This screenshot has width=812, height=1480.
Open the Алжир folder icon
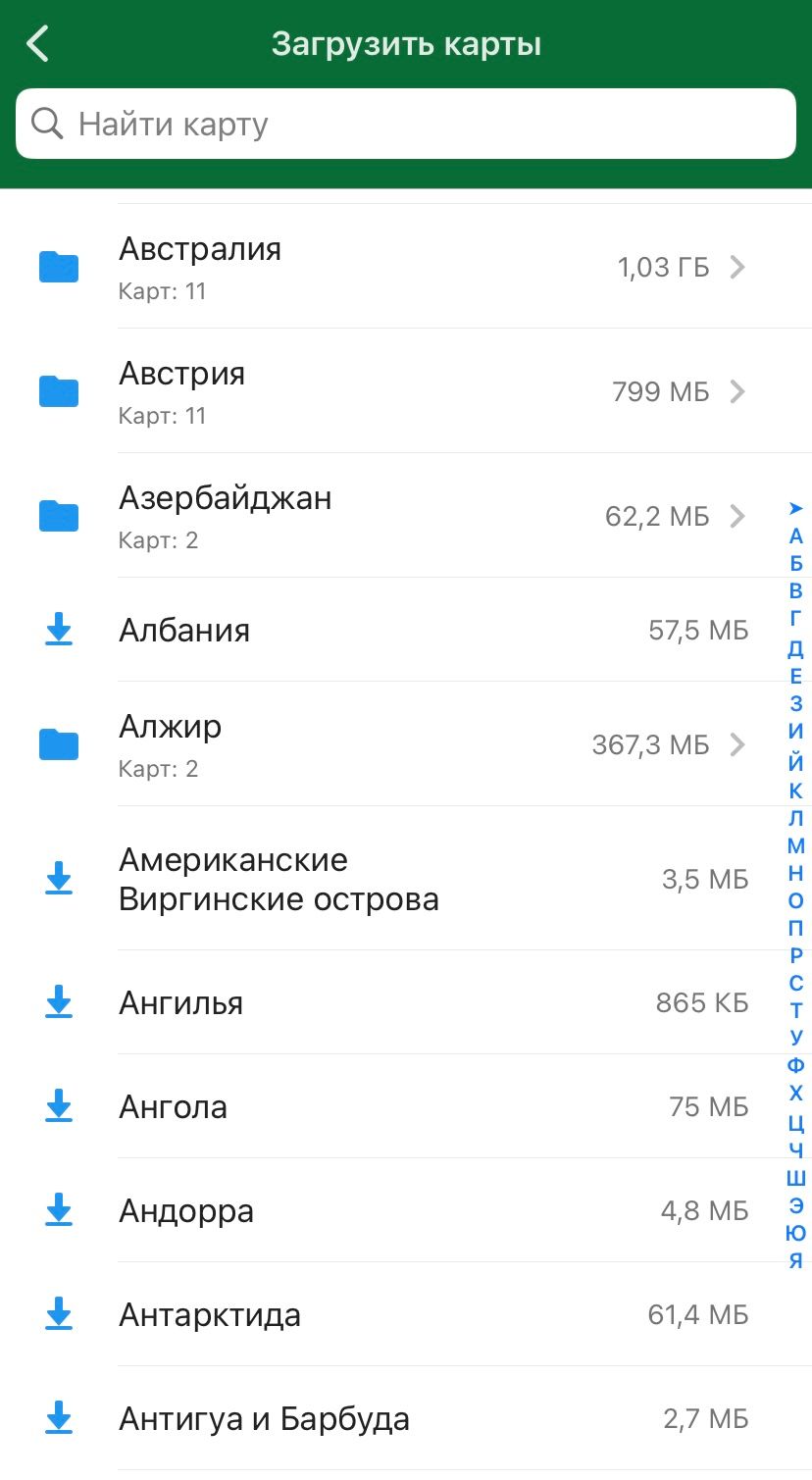pyautogui.click(x=58, y=743)
